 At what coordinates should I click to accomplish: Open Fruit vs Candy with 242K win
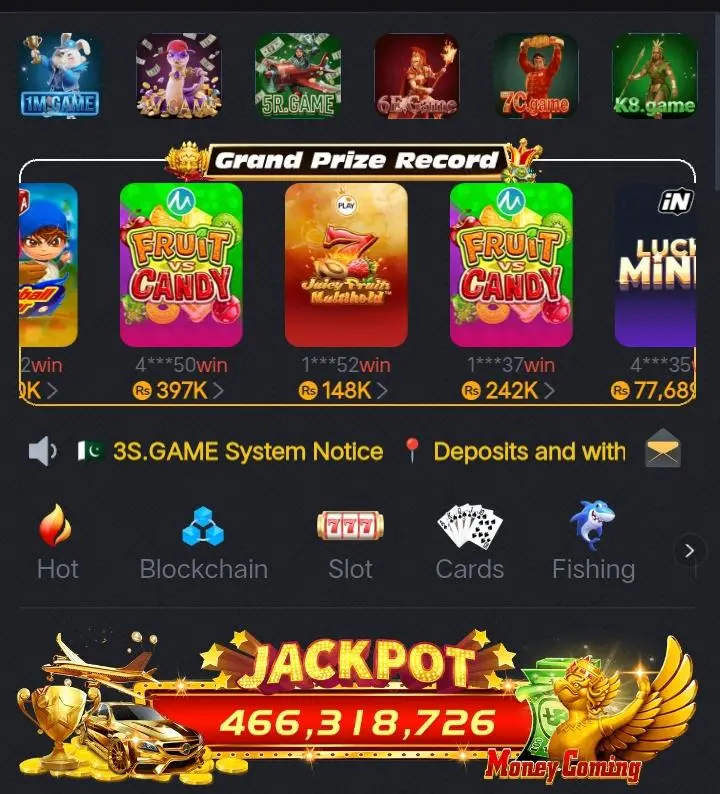click(511, 265)
